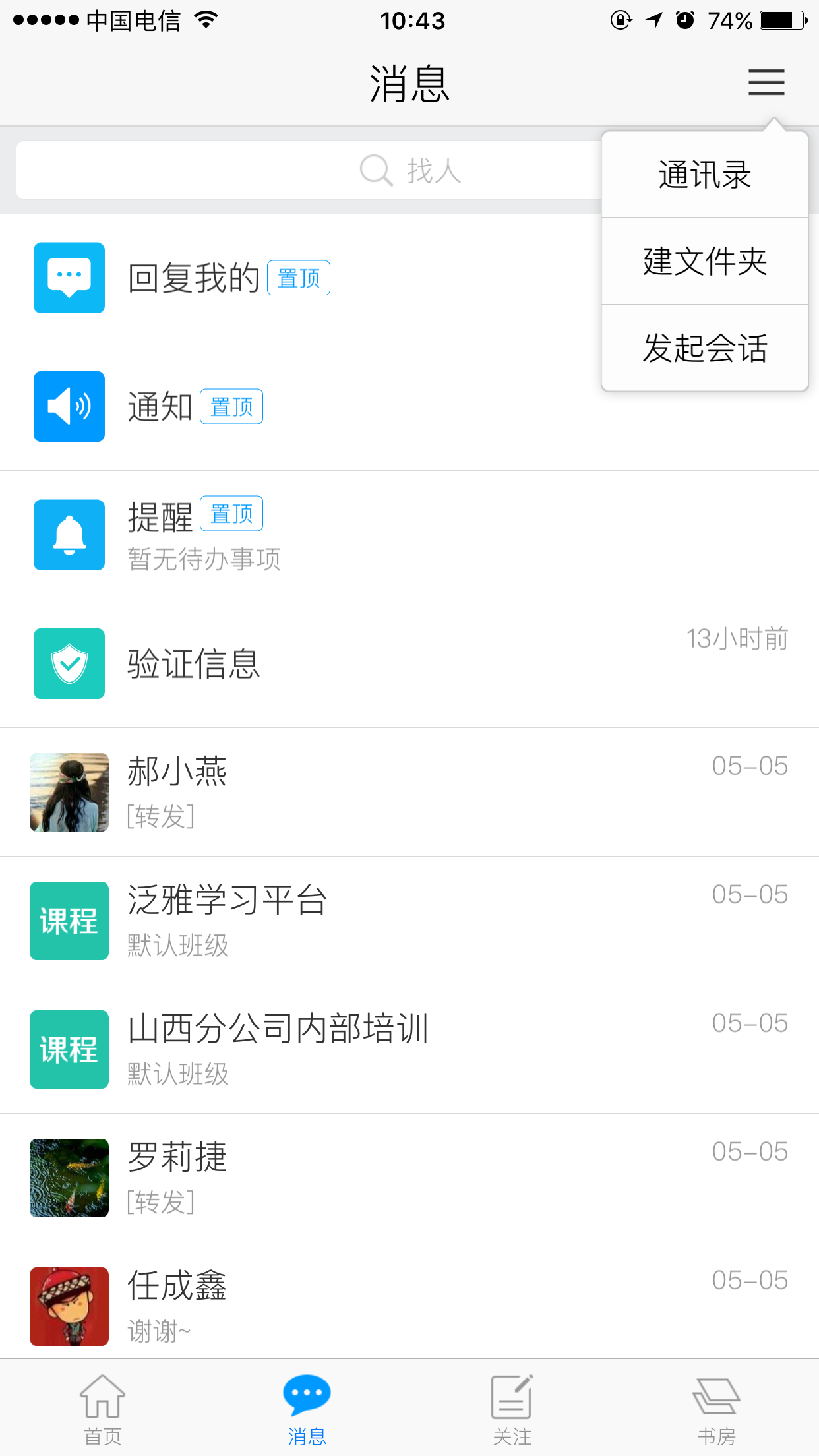
Task: Open 通讯录 from the dropdown menu
Action: coord(704,175)
